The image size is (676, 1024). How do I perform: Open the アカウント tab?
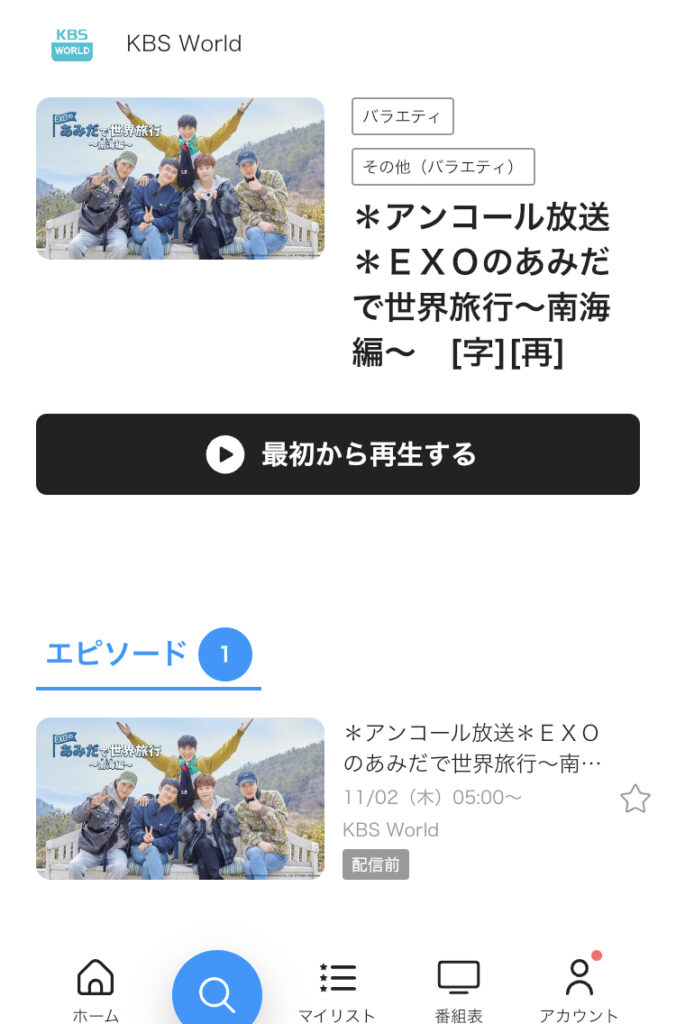point(578,990)
